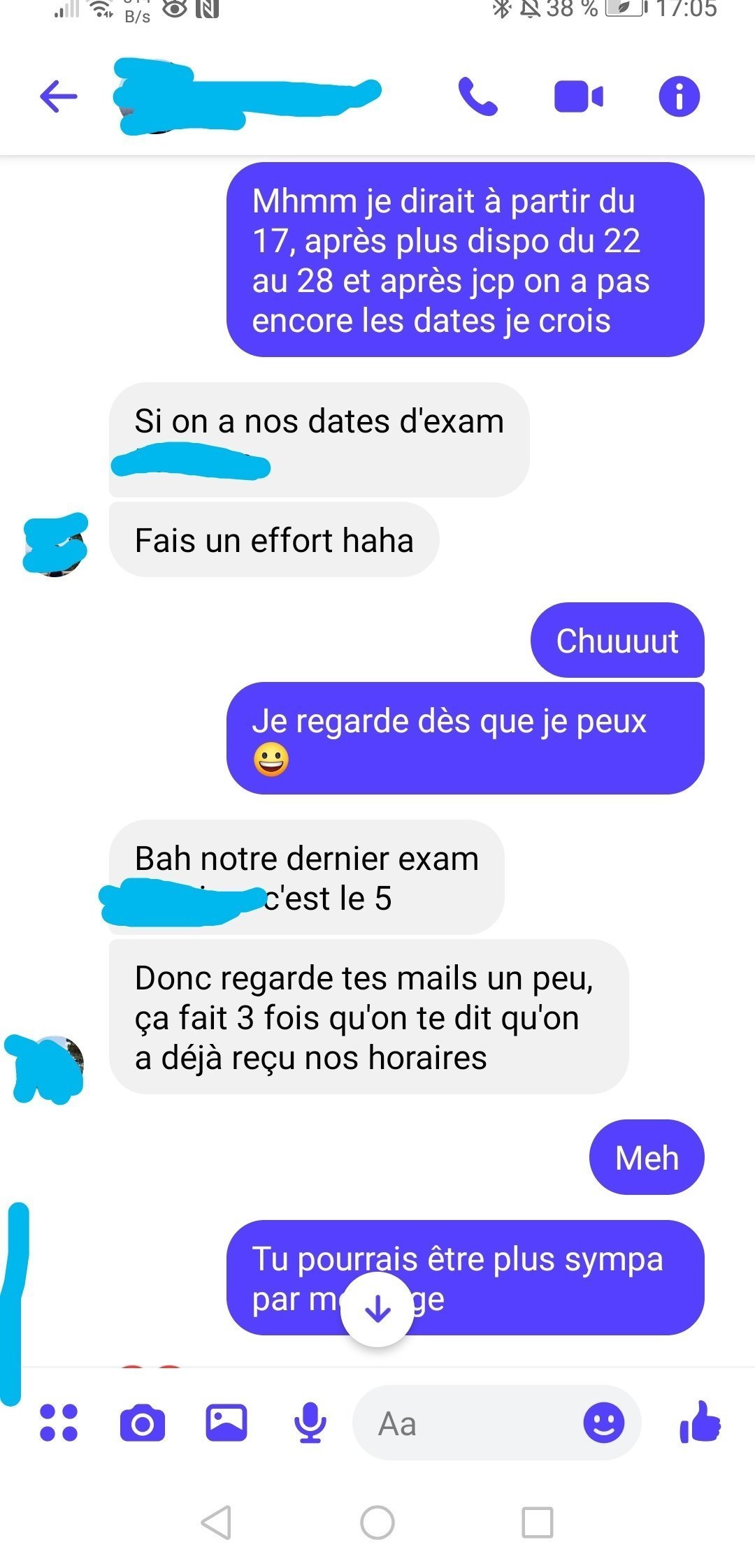The width and height of the screenshot is (755, 1568).
Task: Focus the Aa message field
Action: [468, 1423]
